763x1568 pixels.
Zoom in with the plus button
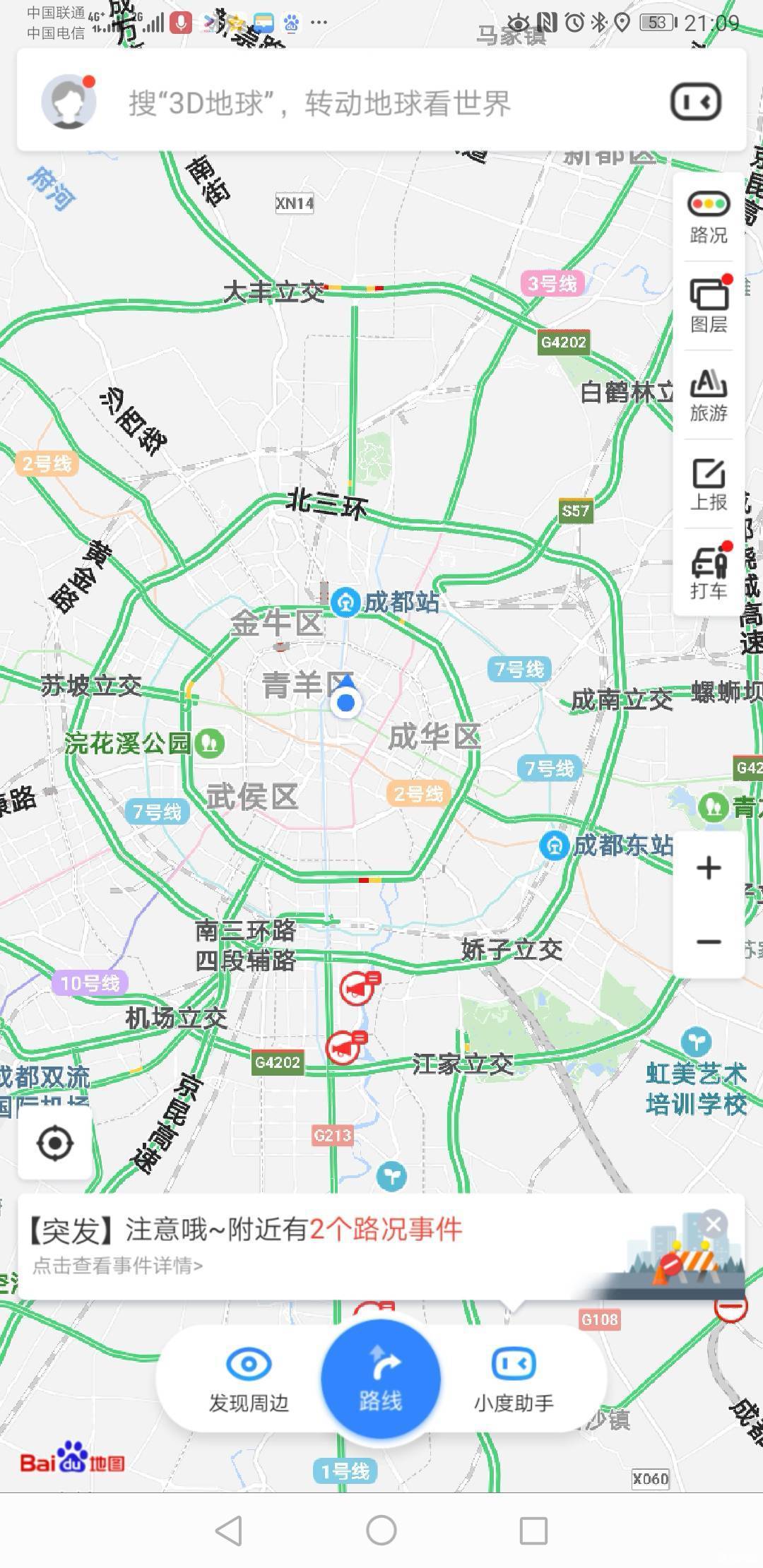click(709, 868)
